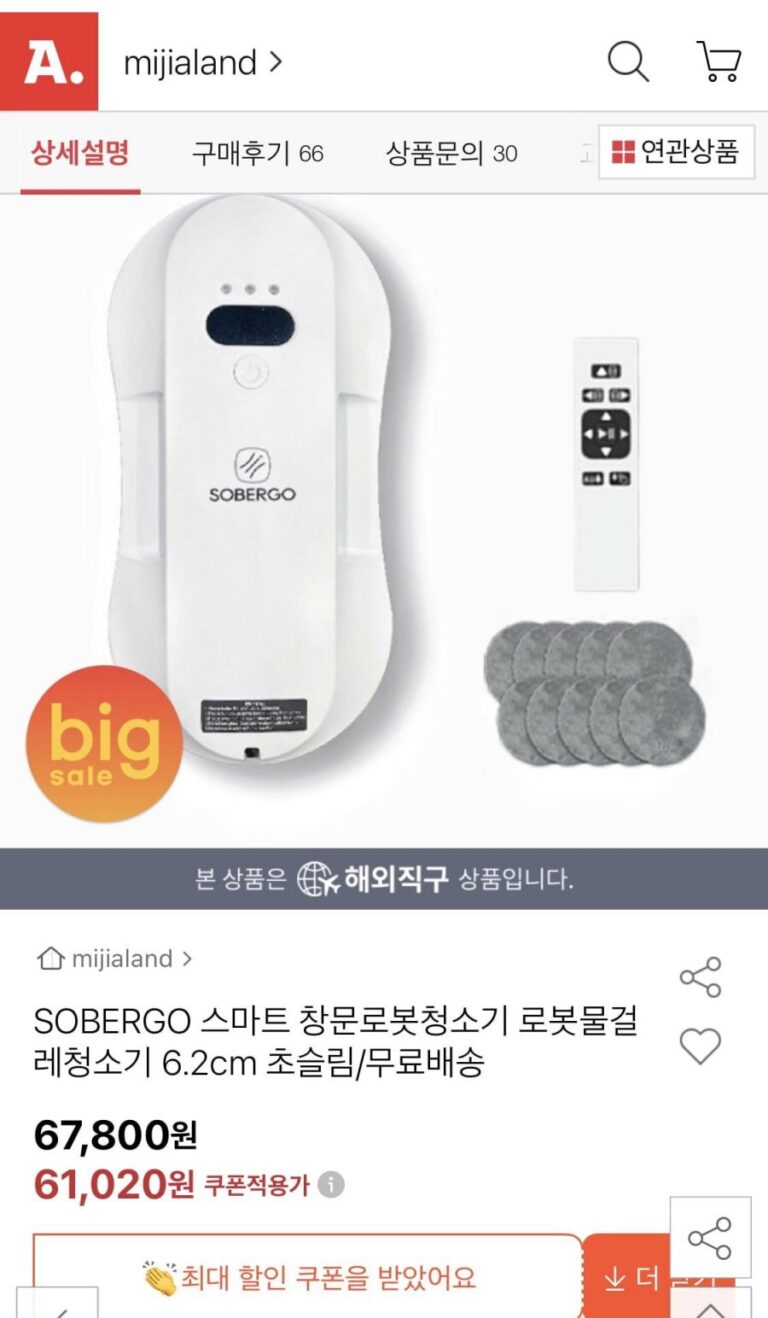Share this product via share icon beside title
The width and height of the screenshot is (768, 1318).
tap(700, 977)
